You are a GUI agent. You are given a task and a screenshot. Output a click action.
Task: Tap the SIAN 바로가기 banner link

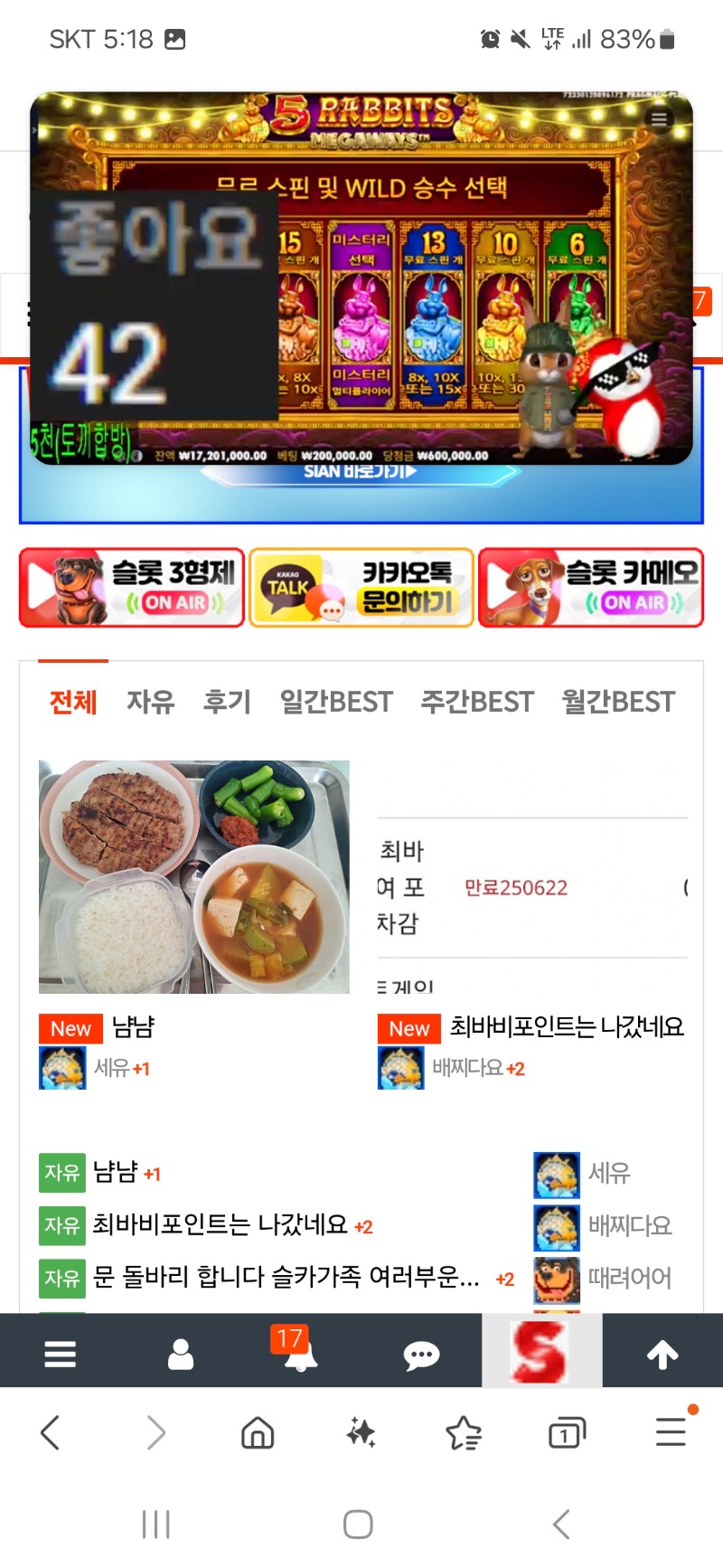pos(361,472)
